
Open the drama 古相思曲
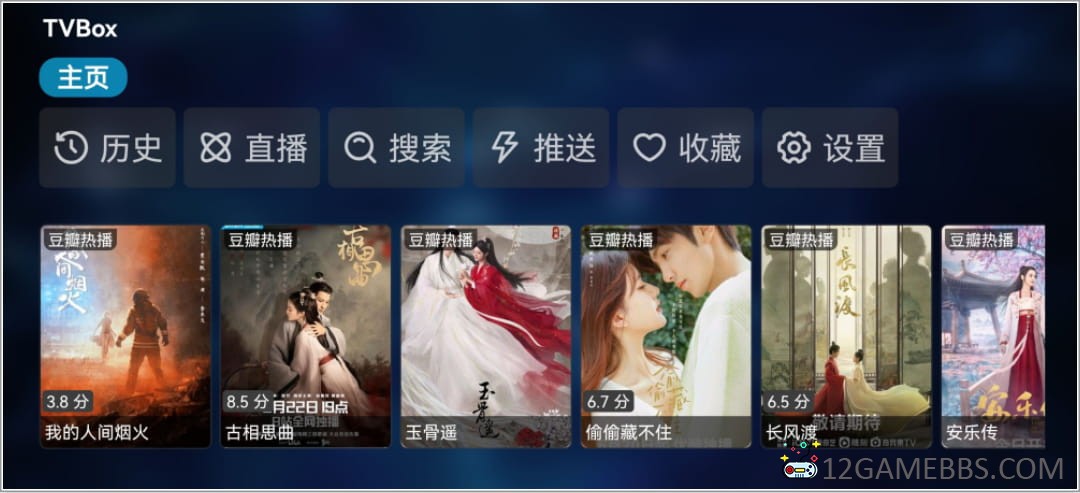306,336
